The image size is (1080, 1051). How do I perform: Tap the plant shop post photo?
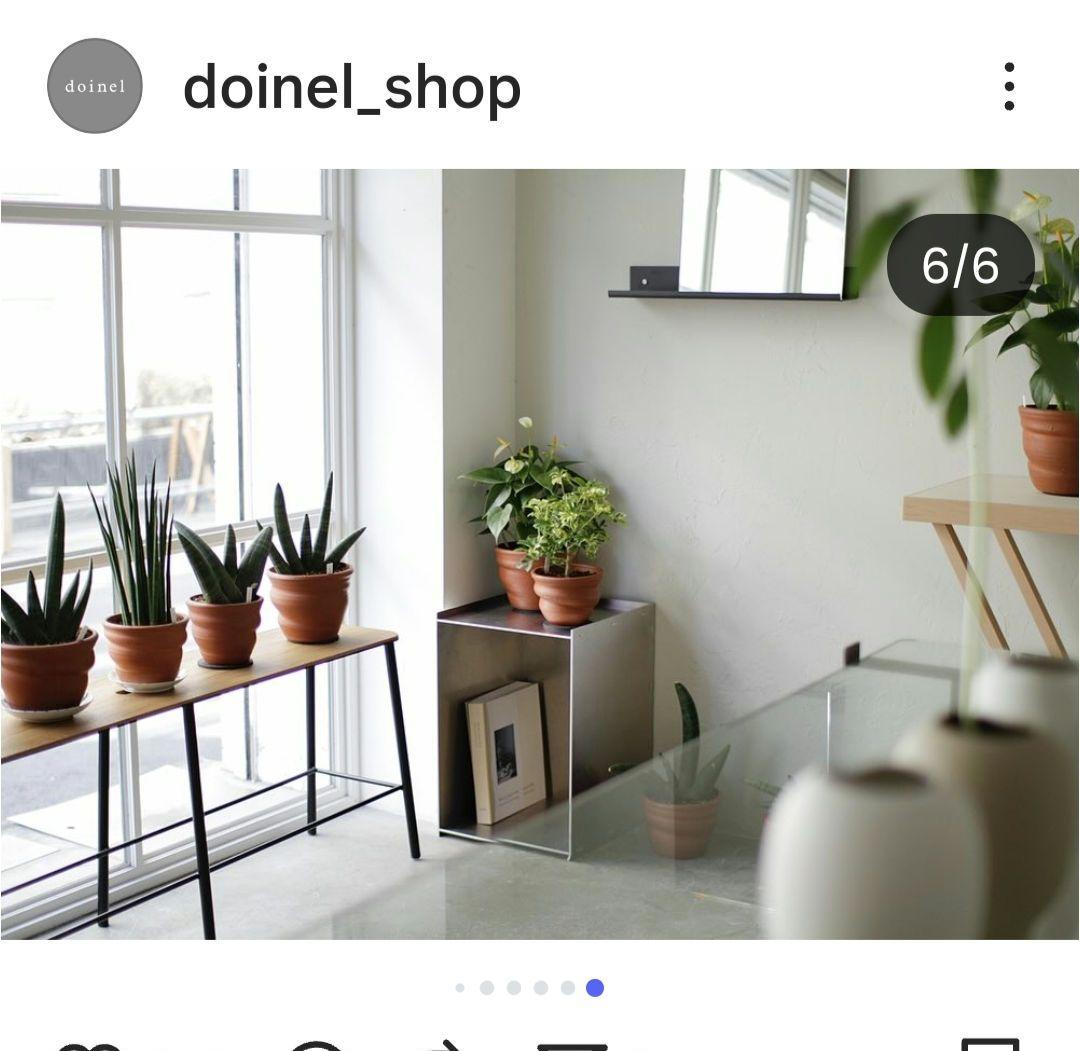coord(540,553)
